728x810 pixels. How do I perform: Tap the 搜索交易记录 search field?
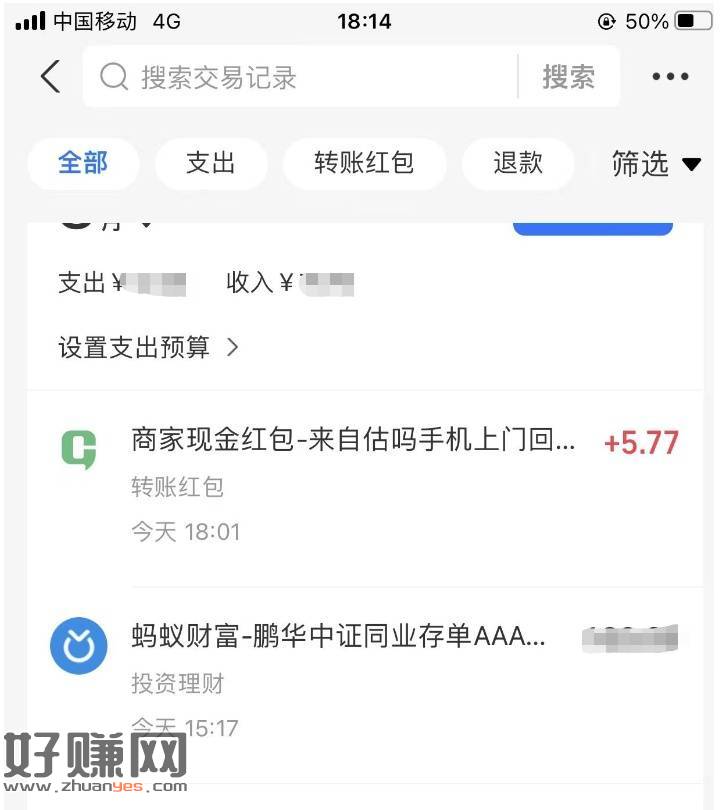[x=300, y=77]
